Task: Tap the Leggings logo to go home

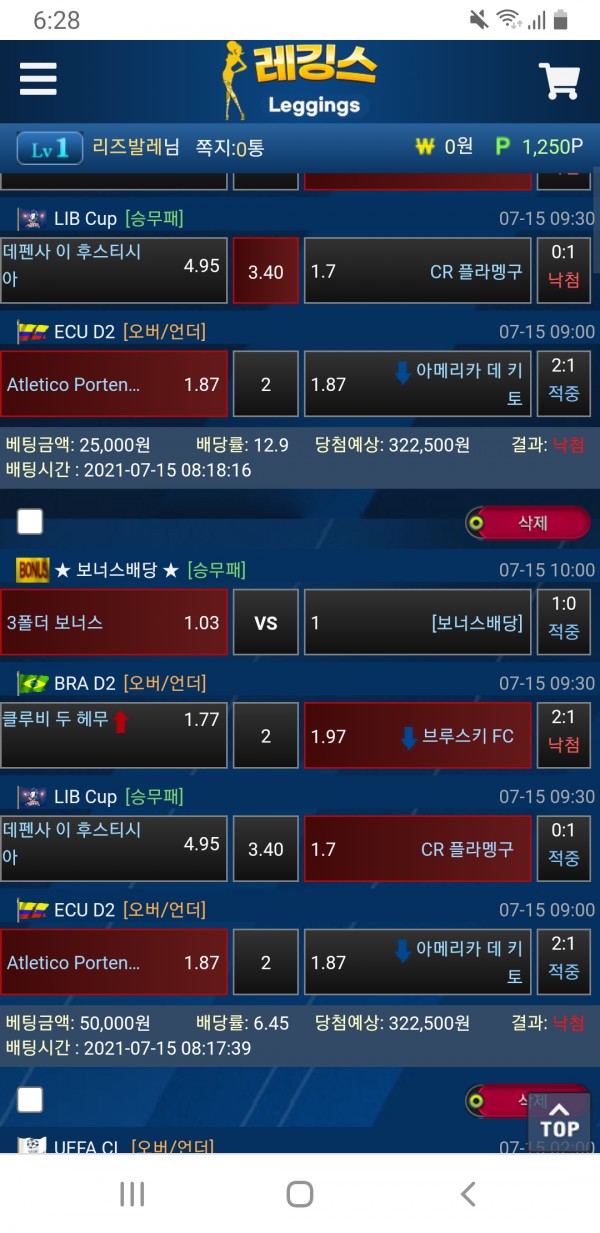Action: coord(300,80)
